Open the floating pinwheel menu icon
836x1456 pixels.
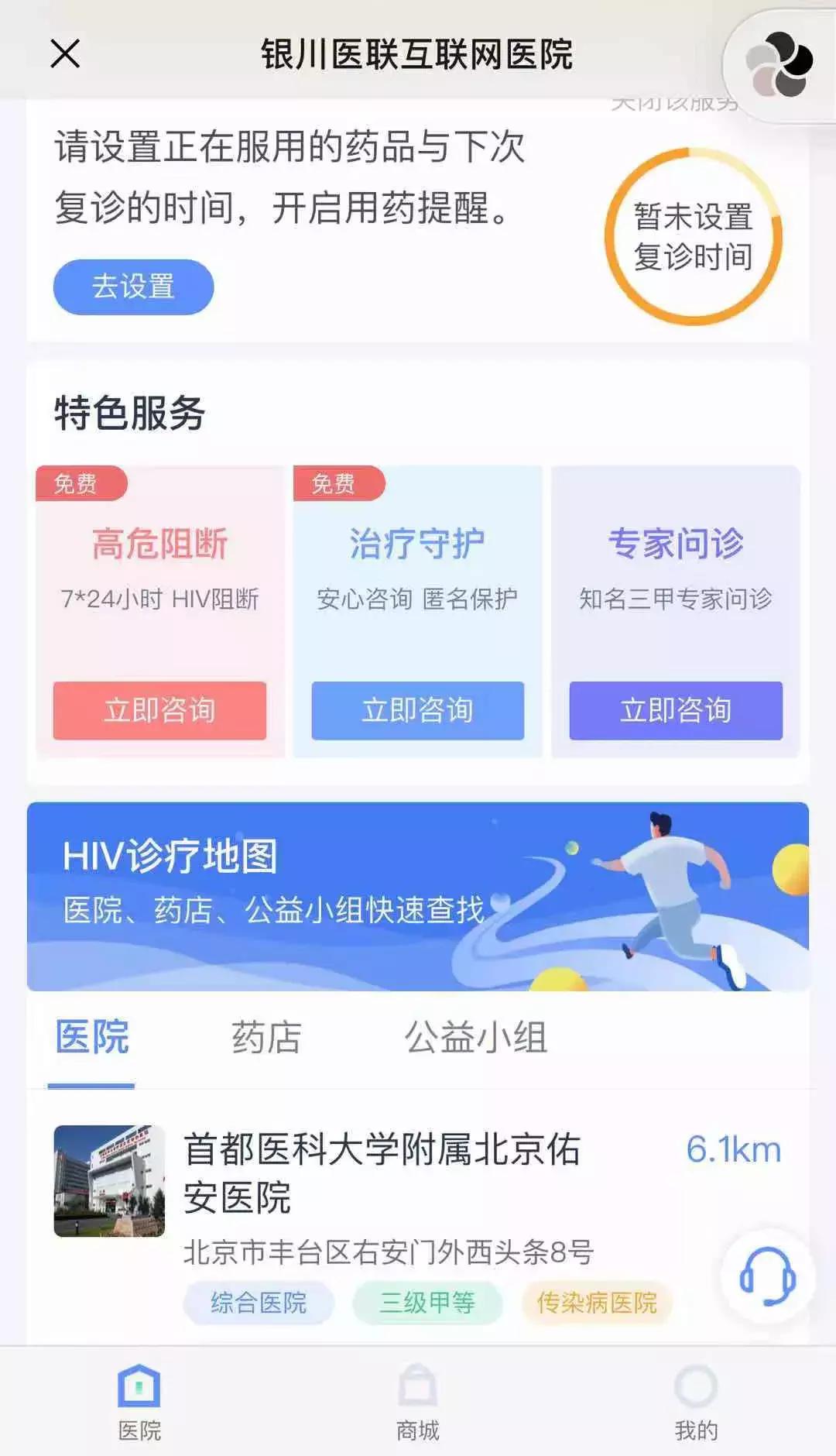coord(779,64)
